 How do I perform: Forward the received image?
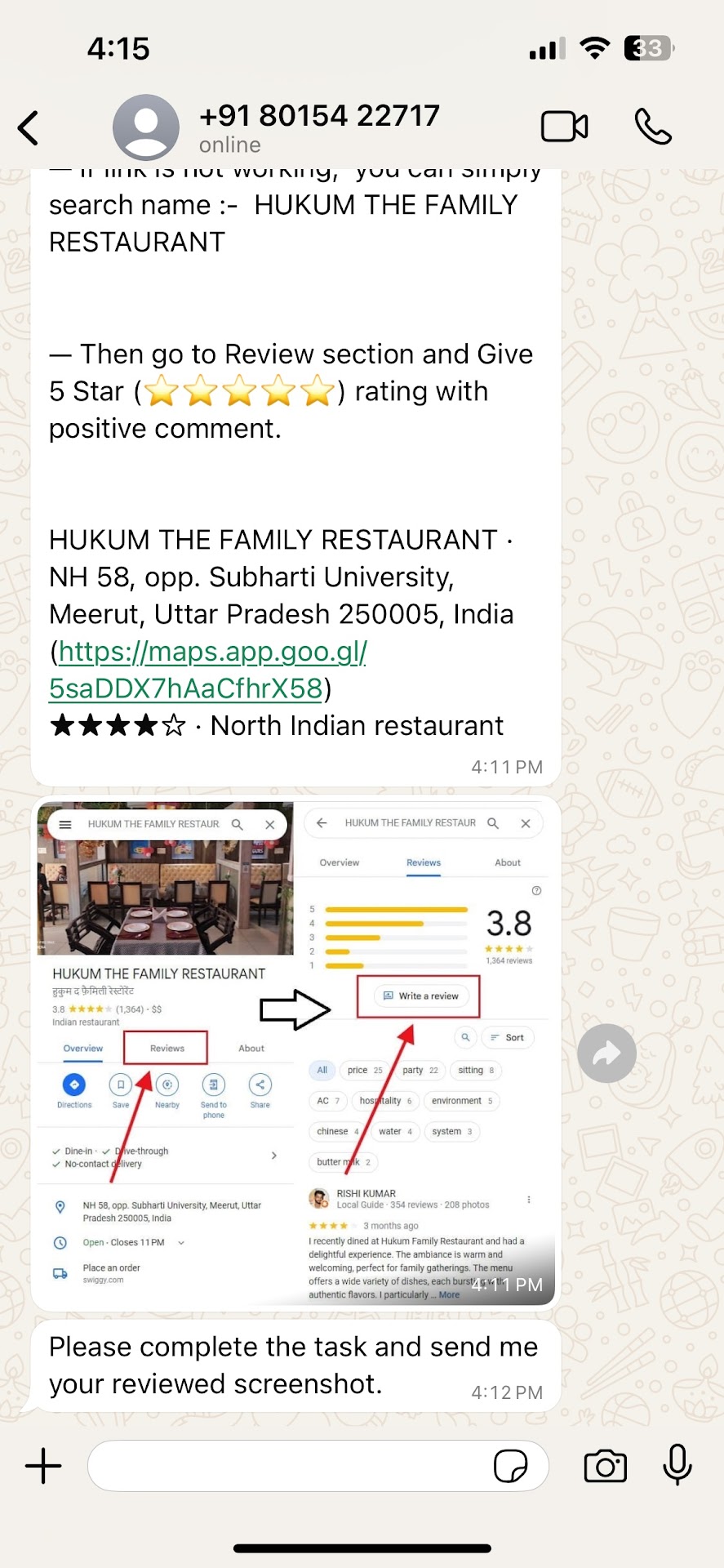(x=606, y=1053)
